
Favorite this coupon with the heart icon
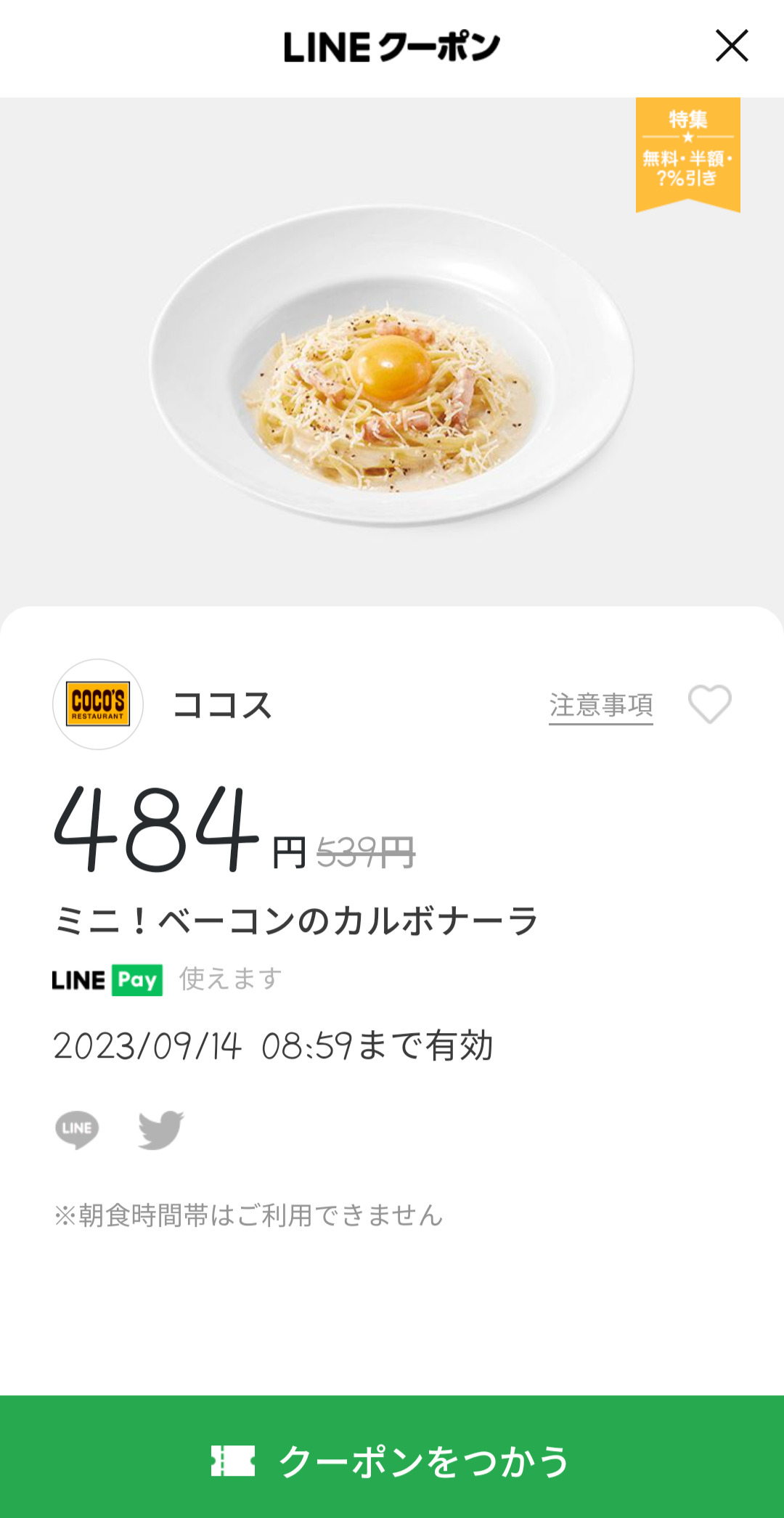click(709, 704)
